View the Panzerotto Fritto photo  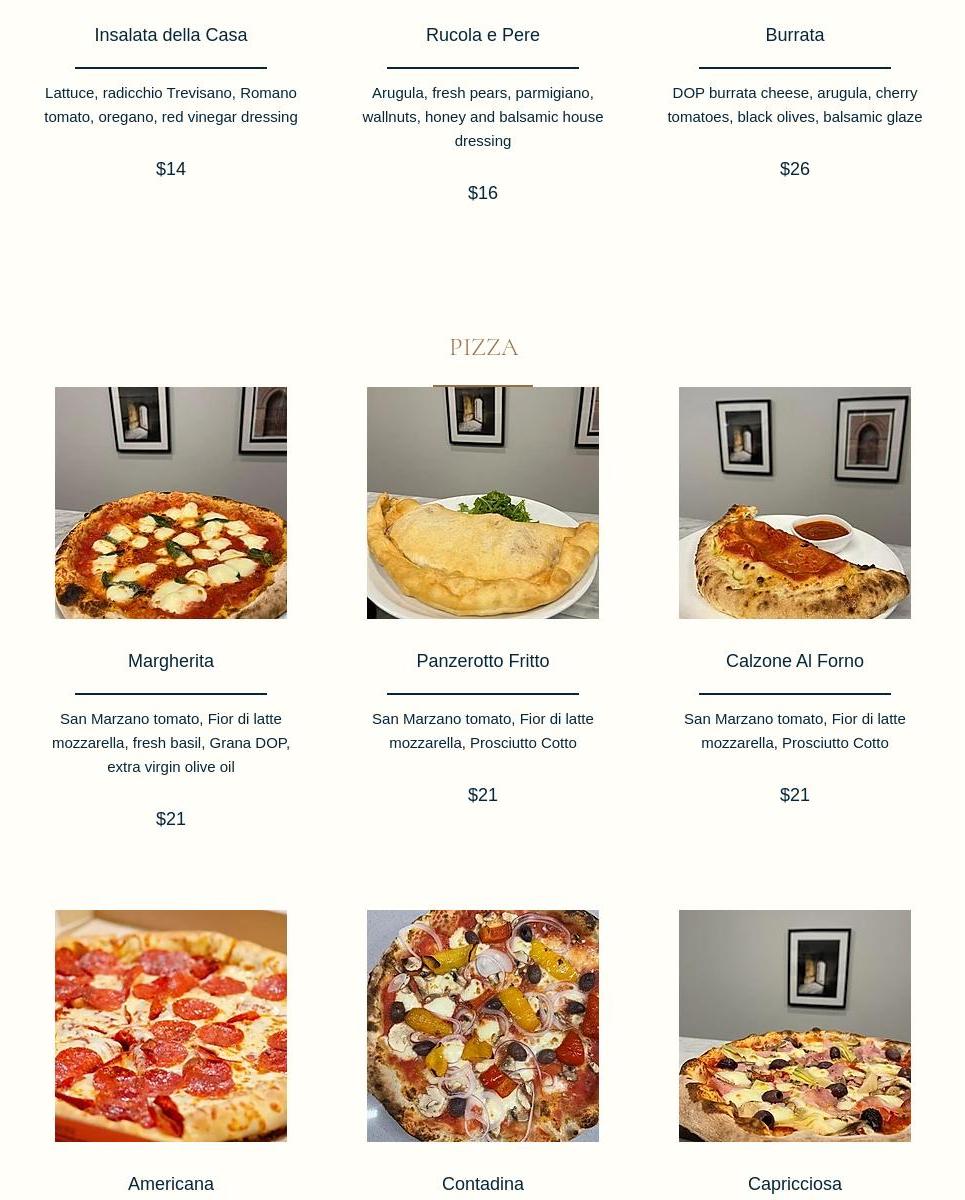tap(483, 503)
